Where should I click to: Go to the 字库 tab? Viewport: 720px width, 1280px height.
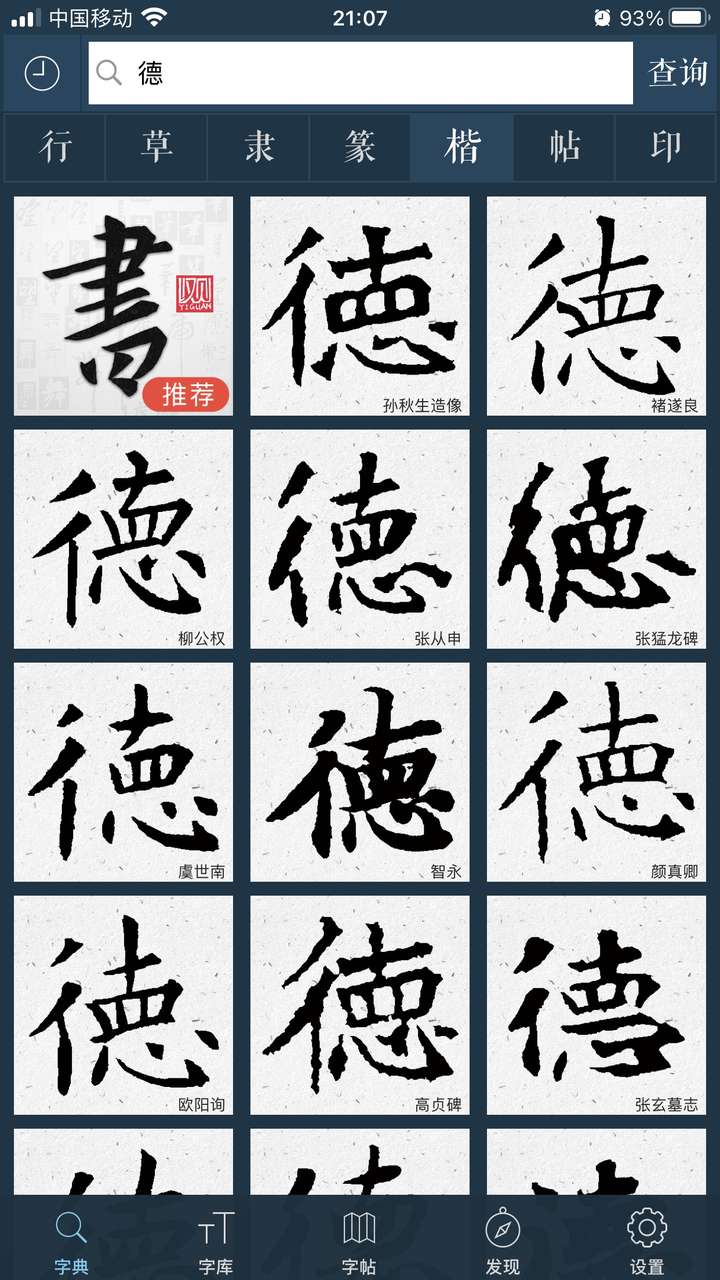[216, 1242]
